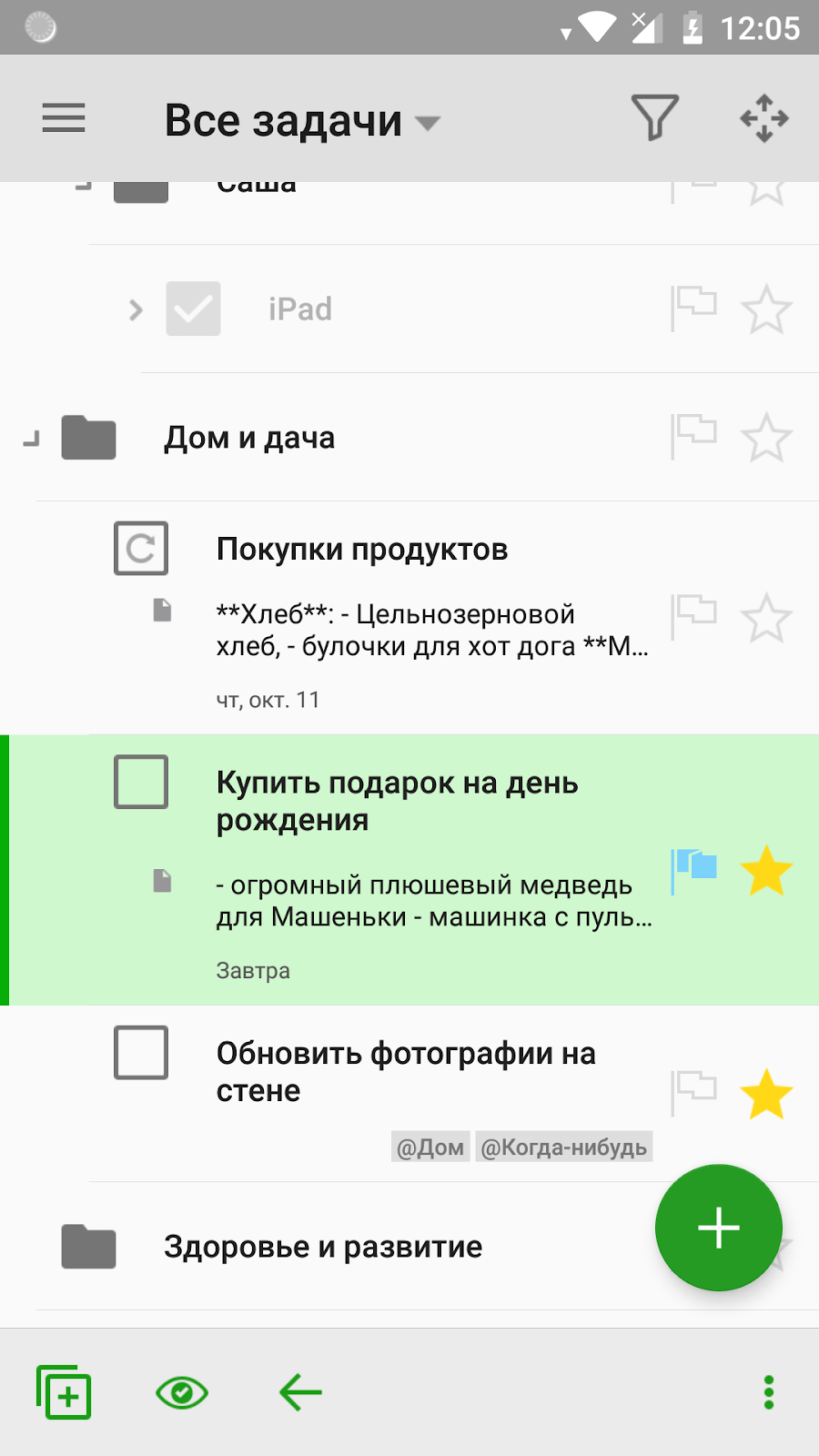Remove star from Обновить фотографии на стене
Screen dimensions: 819x1456
(766, 1094)
